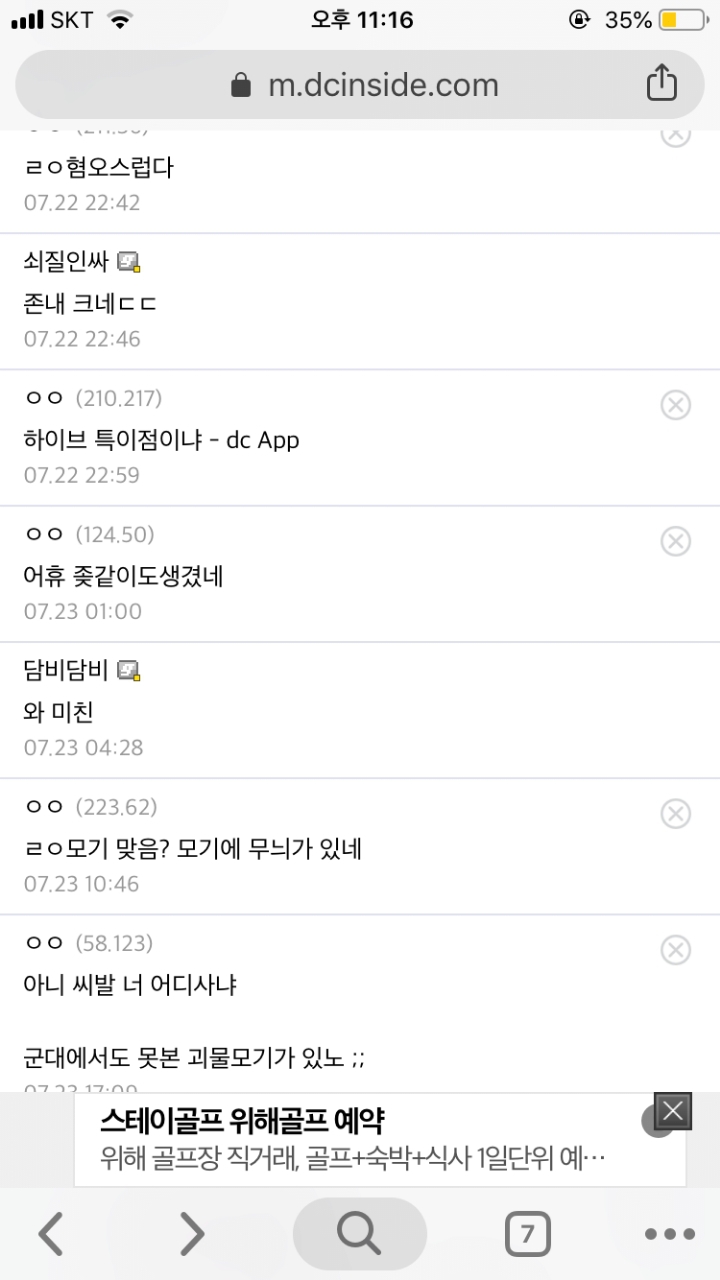Tap the orientation lock icon in status bar

(579, 18)
